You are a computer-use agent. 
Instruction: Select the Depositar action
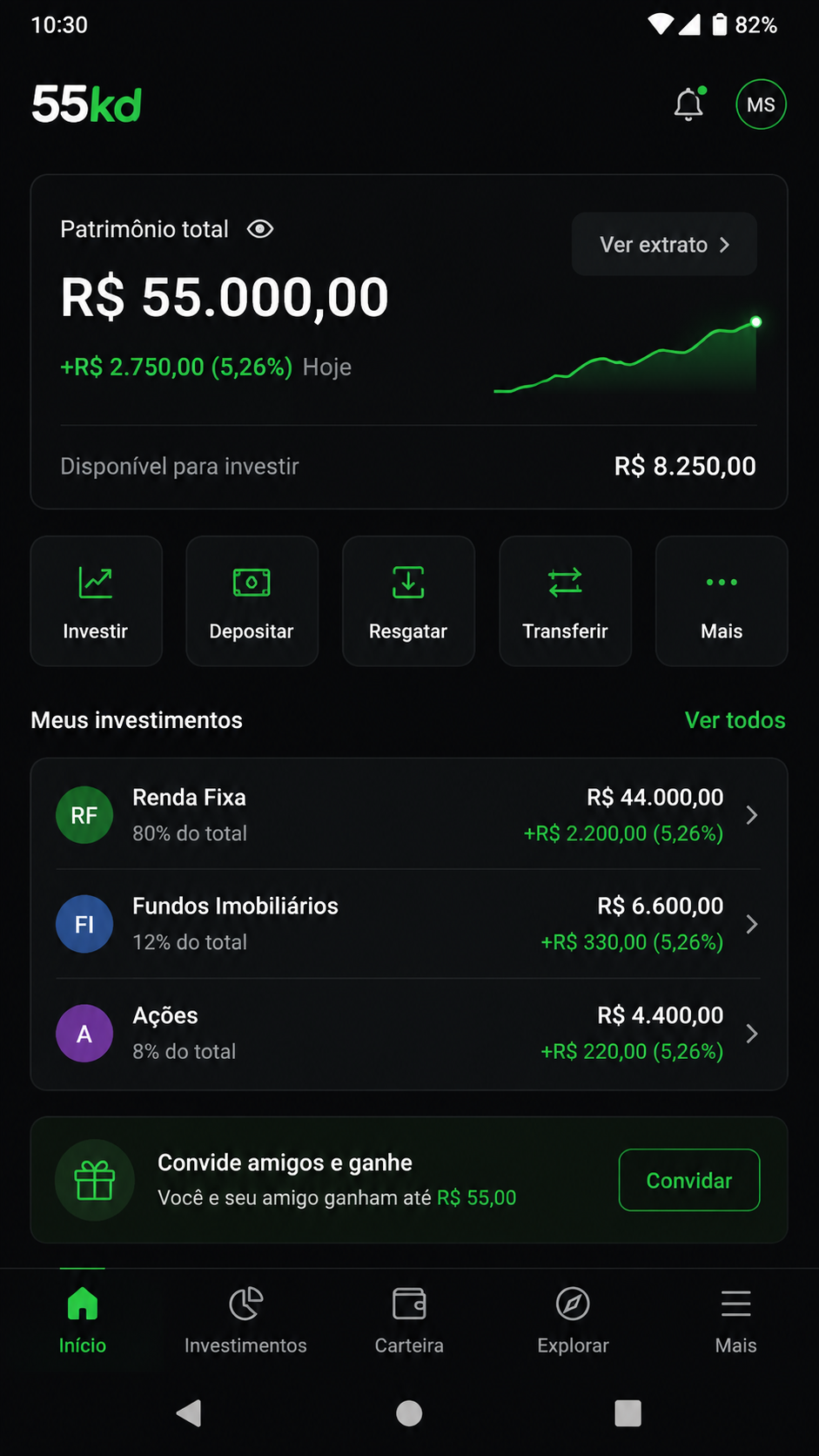pyautogui.click(x=252, y=601)
